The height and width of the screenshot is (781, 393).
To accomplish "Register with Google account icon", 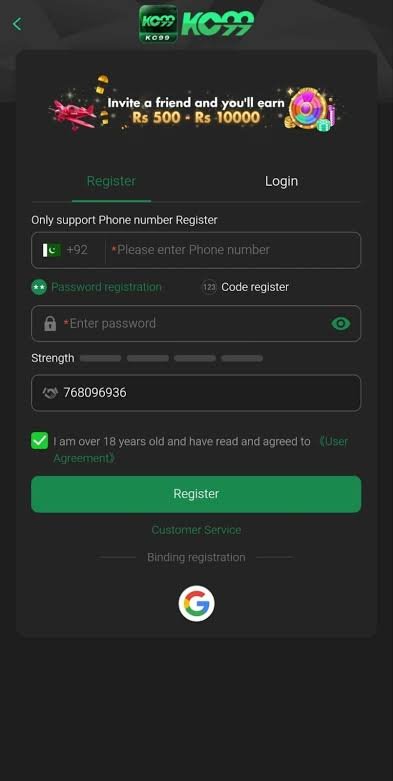I will (x=197, y=603).
